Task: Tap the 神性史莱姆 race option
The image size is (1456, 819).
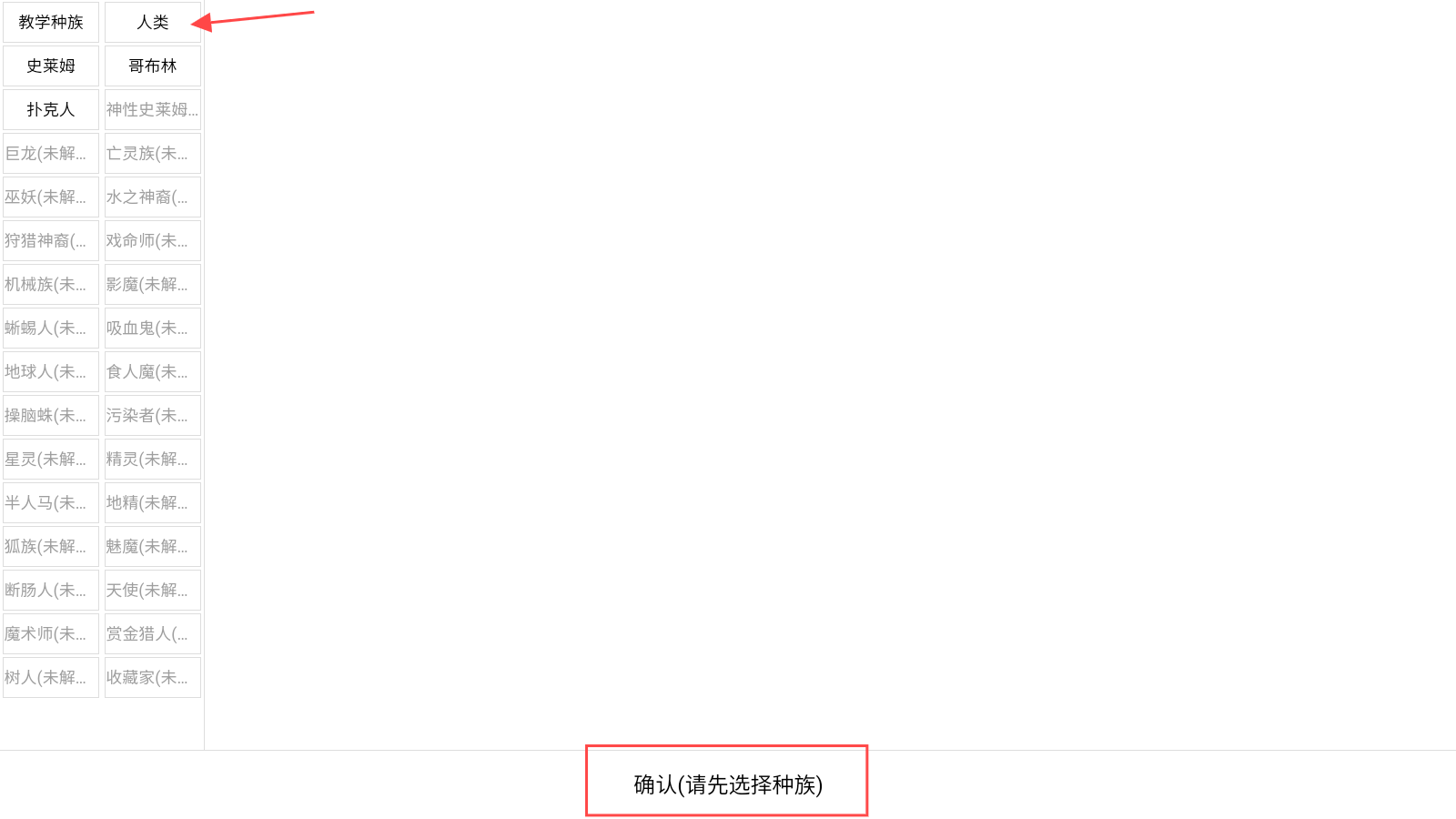Action: tap(152, 109)
